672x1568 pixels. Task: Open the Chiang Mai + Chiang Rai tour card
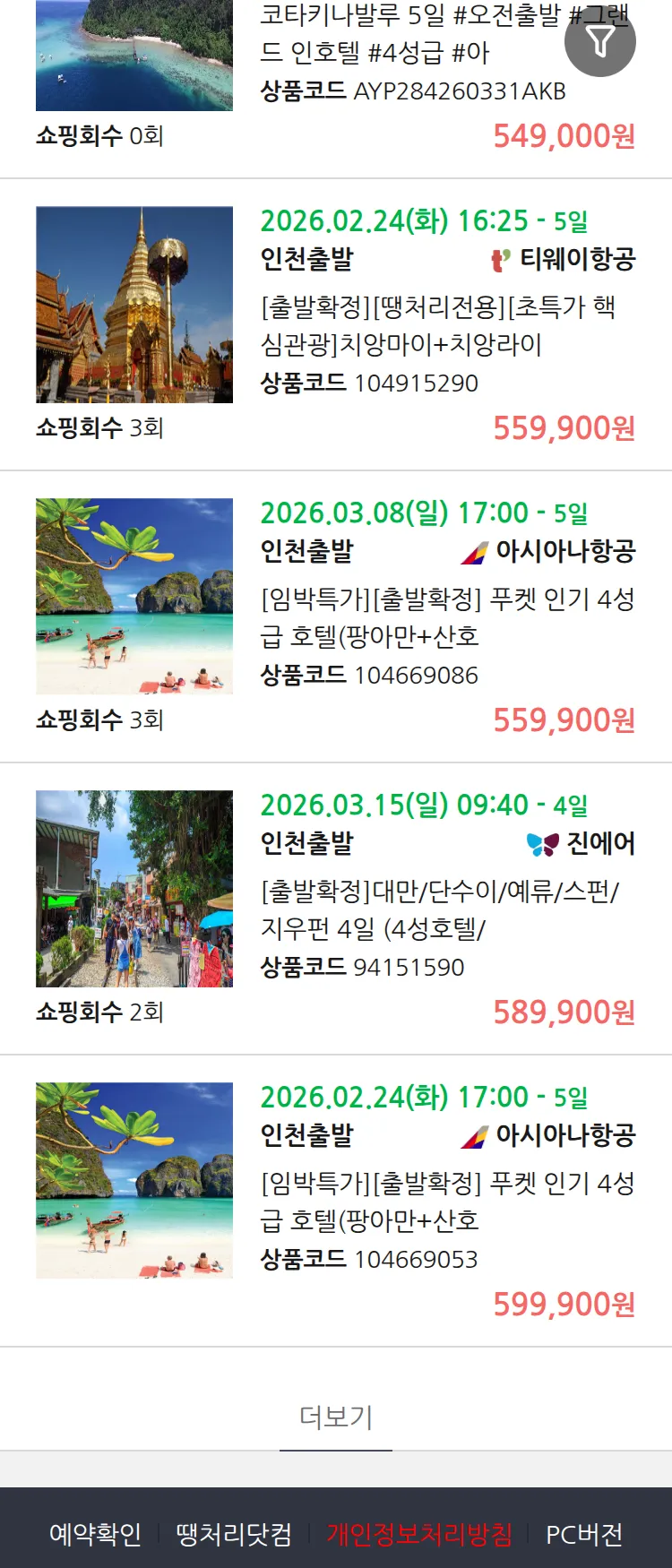[x=437, y=326]
